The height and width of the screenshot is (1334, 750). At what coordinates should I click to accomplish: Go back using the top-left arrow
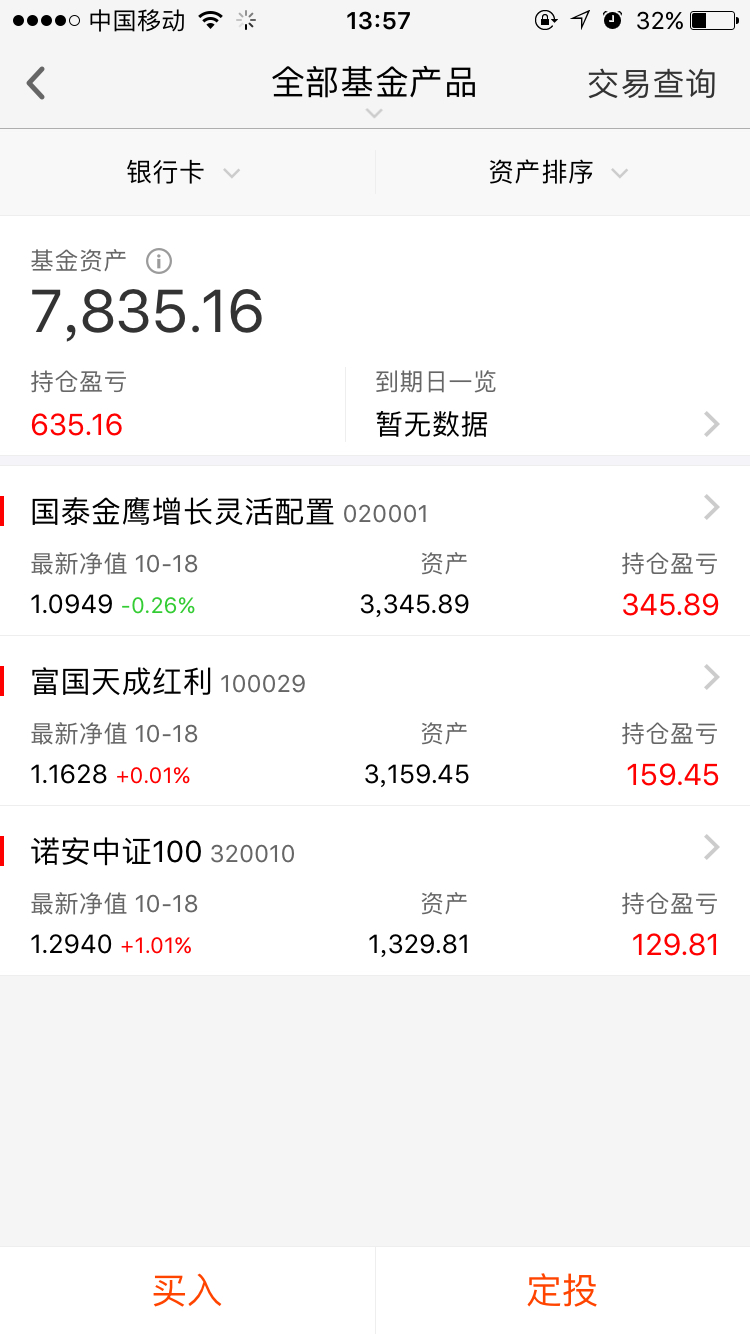tap(36, 83)
